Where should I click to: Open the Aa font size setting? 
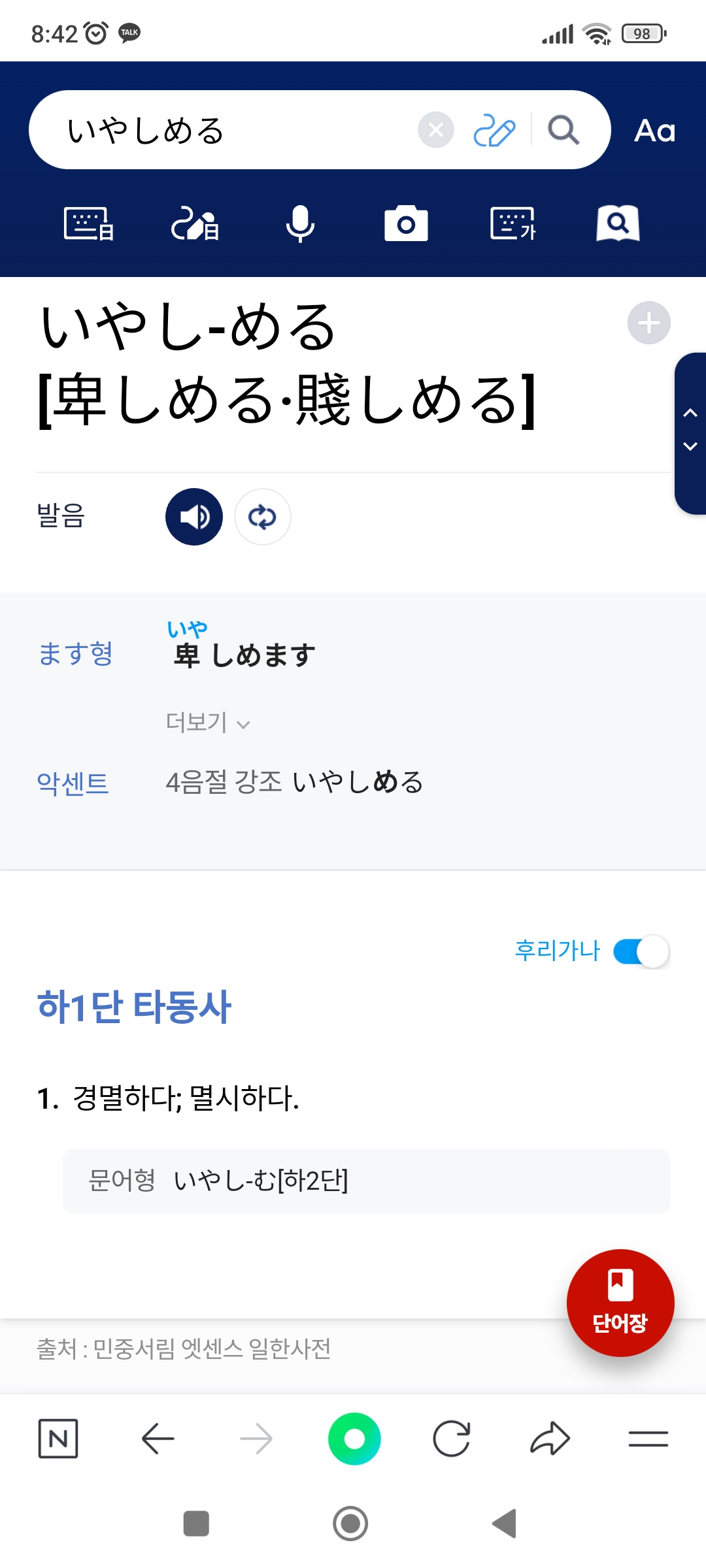654,131
